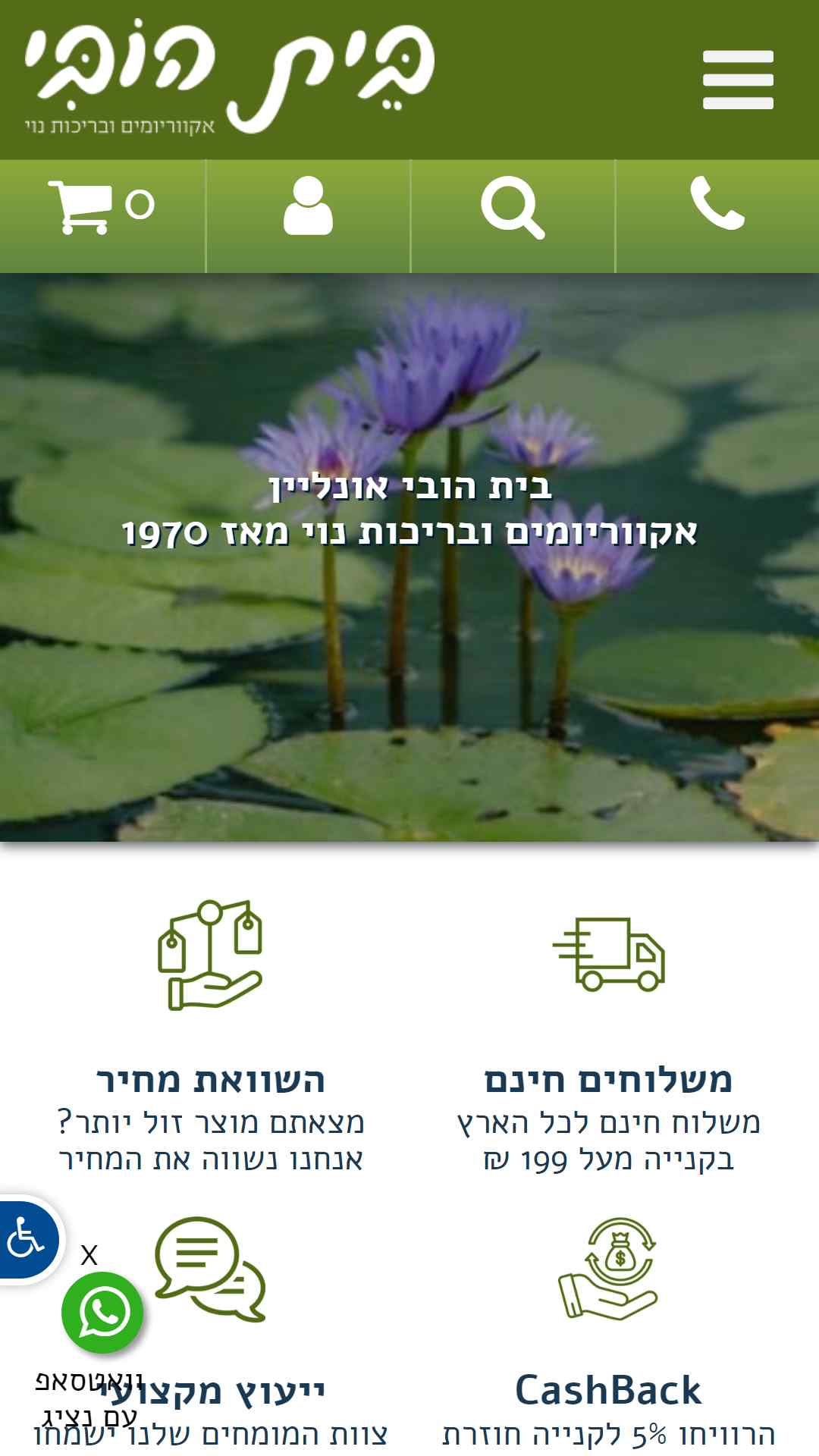Screen dimensions: 819x1456
Task: Dismiss the WhatsApp widget with X
Action: coord(89,1255)
